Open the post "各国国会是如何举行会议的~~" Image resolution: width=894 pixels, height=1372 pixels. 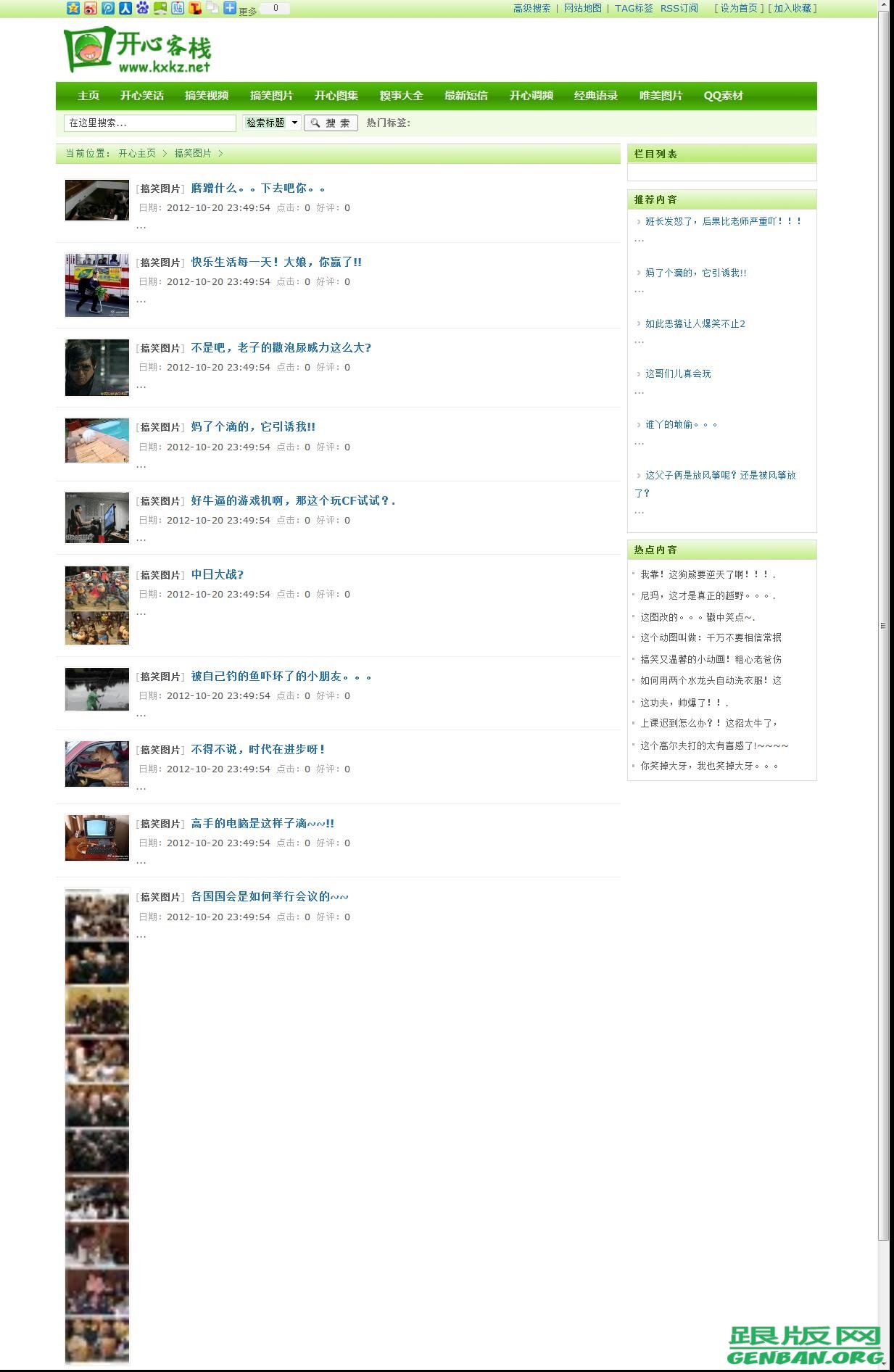tap(270, 897)
